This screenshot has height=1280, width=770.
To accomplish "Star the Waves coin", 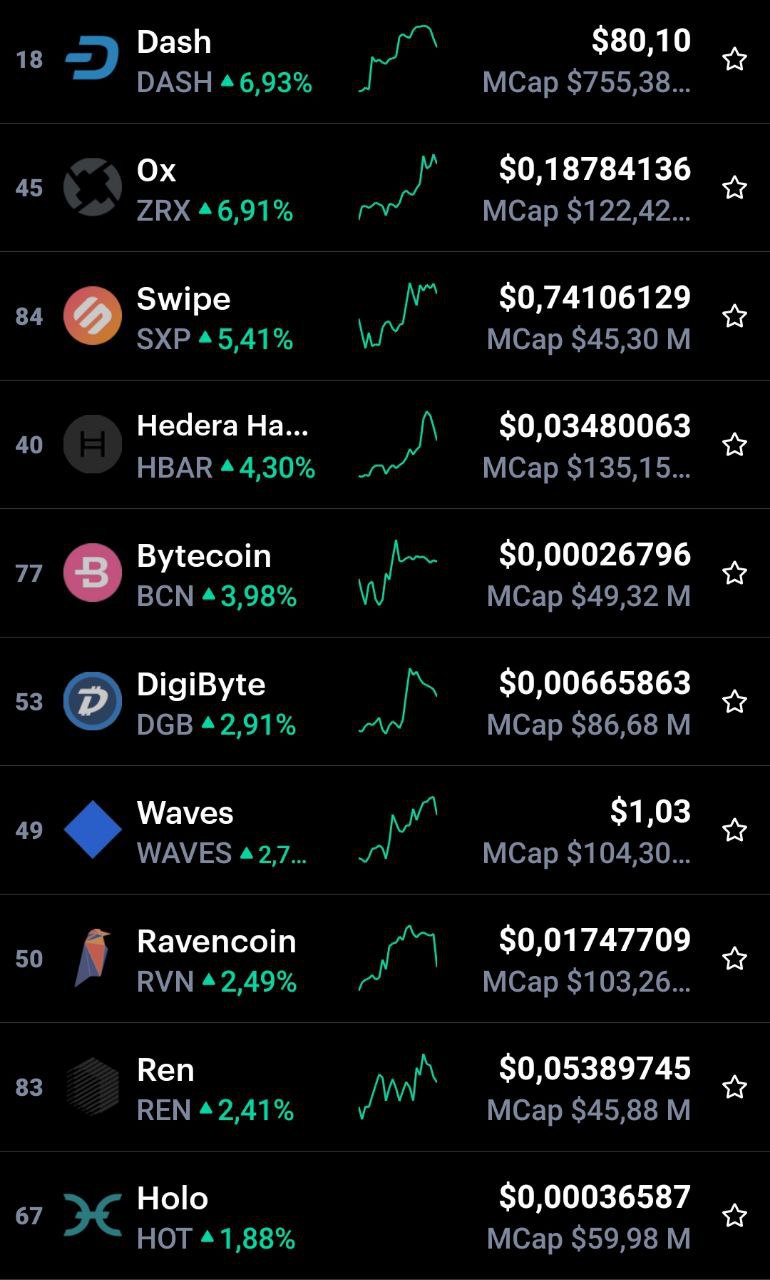I will click(734, 830).
